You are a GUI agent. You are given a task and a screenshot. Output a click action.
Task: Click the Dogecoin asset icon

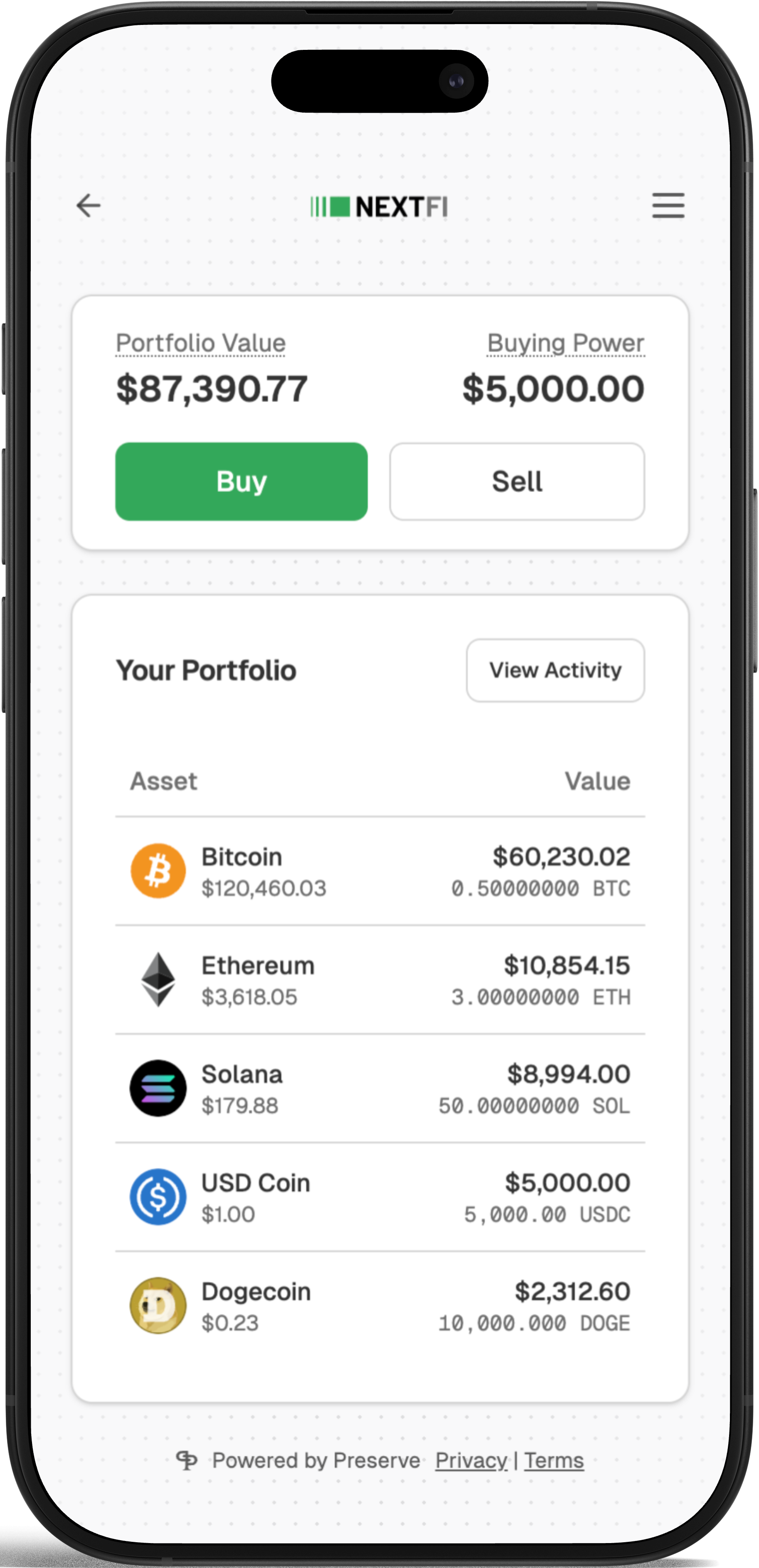[x=158, y=1305]
